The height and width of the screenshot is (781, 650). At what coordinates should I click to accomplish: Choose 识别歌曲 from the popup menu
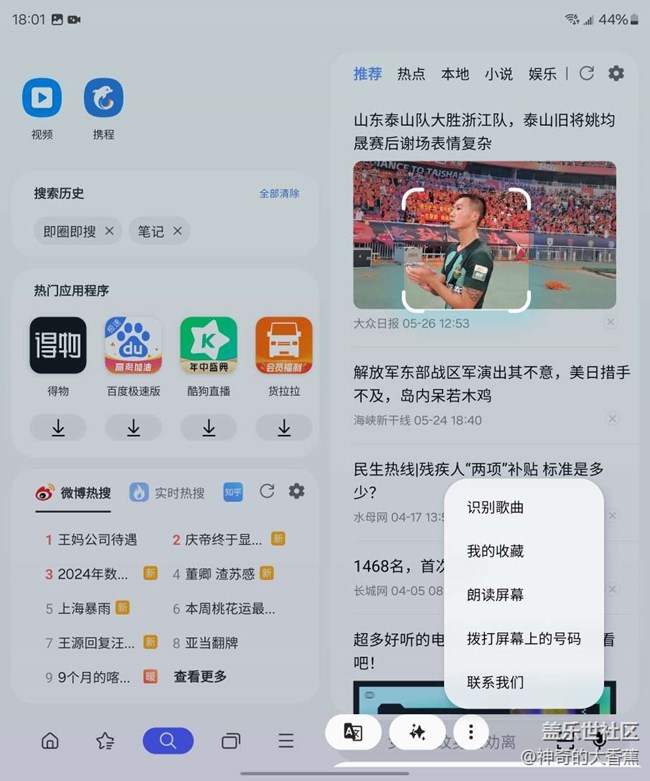click(x=495, y=507)
